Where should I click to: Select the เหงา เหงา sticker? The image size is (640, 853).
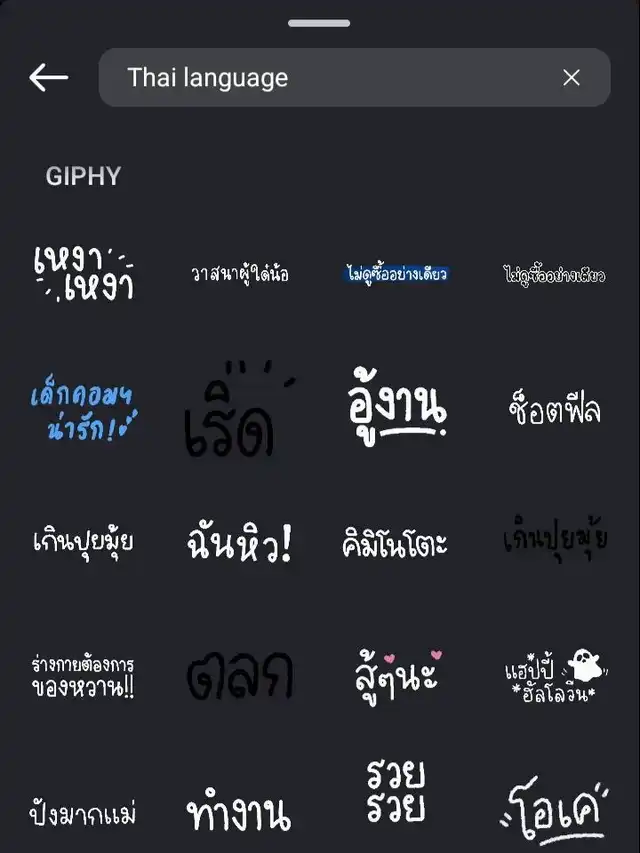[84, 273]
